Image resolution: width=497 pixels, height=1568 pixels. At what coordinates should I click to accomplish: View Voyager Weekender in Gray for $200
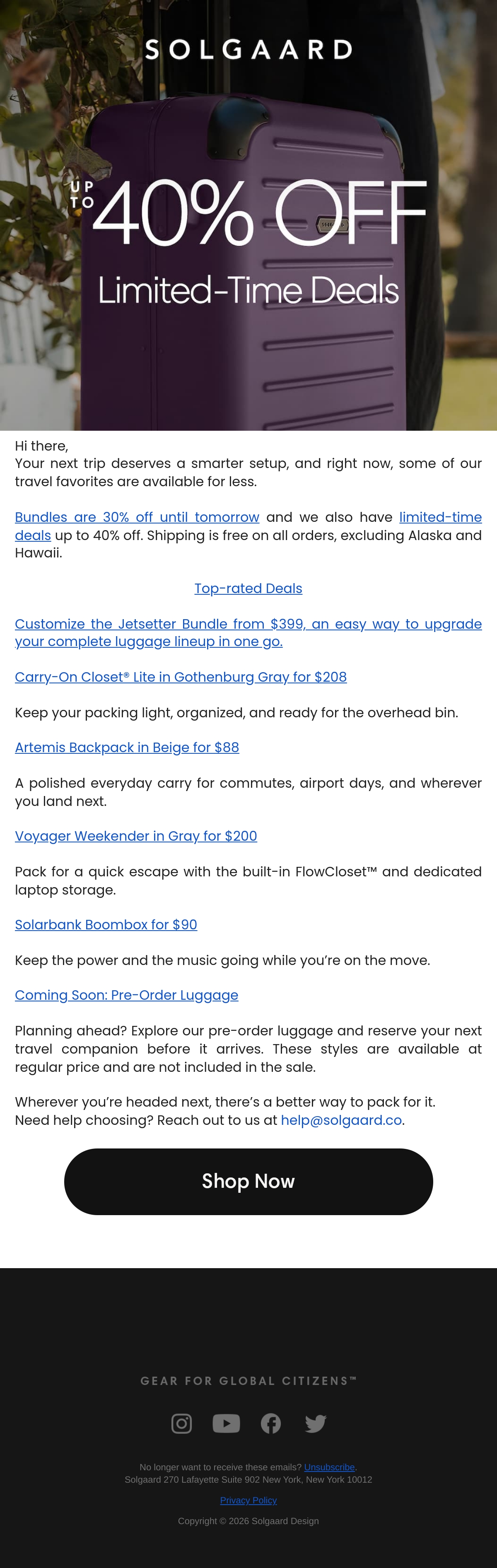[x=136, y=836]
